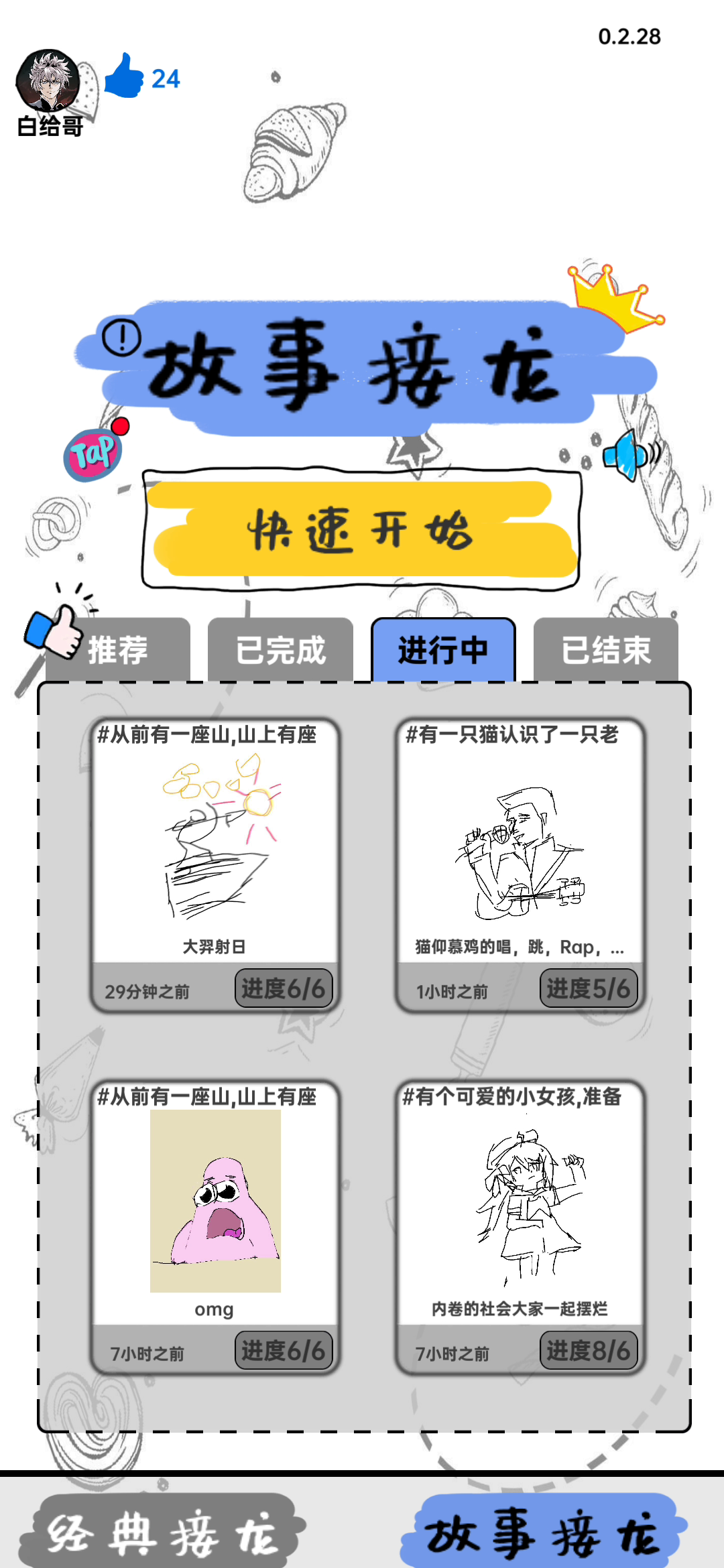Start a game with 快速开始
Image resolution: width=724 pixels, height=1568 pixels.
coord(361,529)
